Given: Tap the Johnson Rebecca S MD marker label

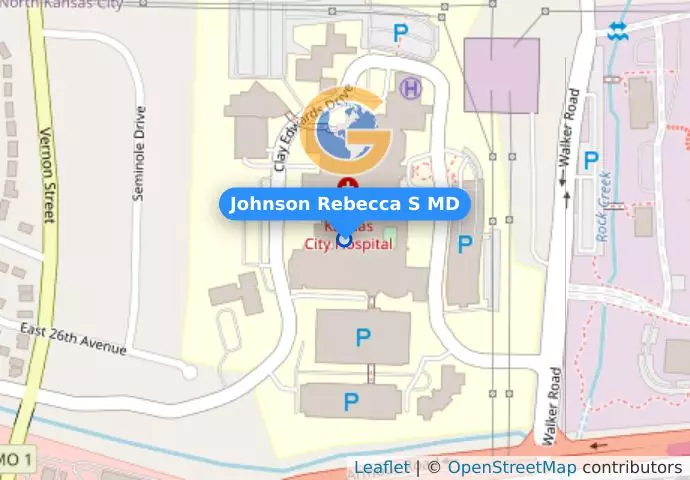Looking at the screenshot, I should [x=344, y=204].
